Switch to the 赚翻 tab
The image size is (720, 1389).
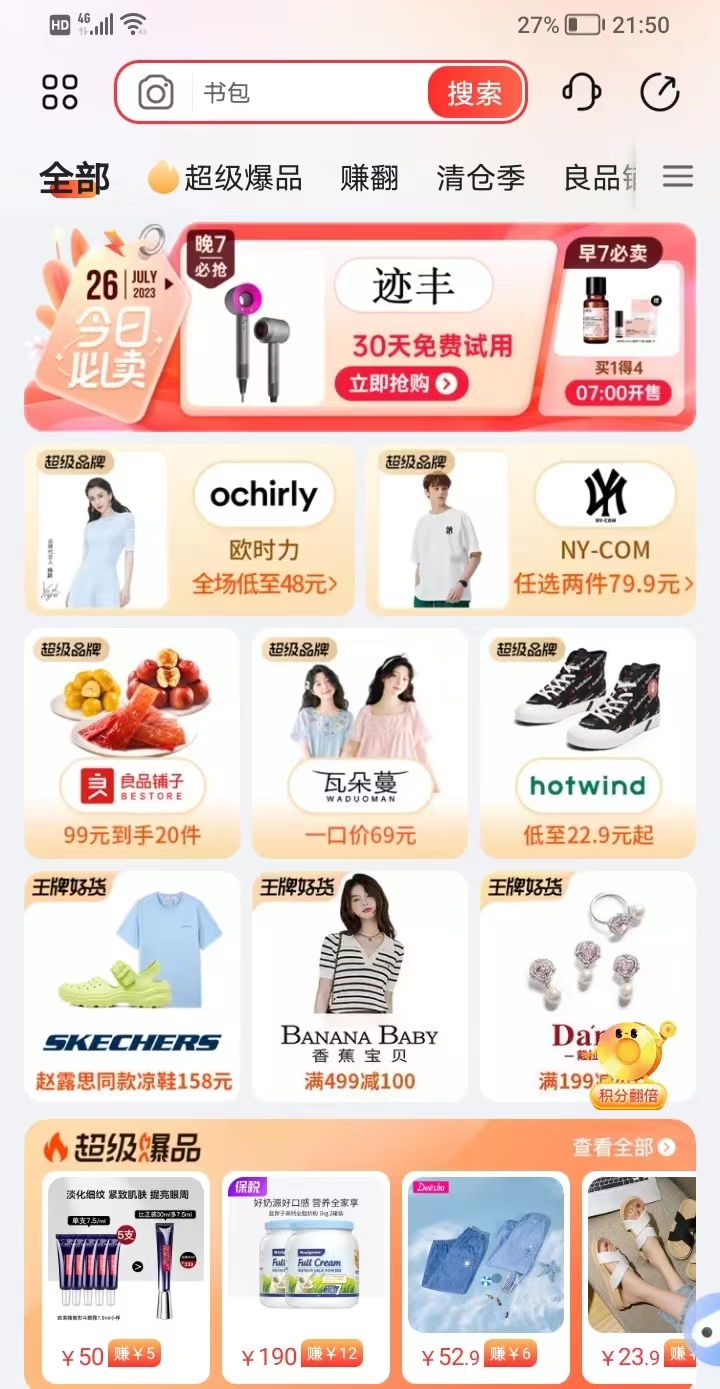click(369, 178)
